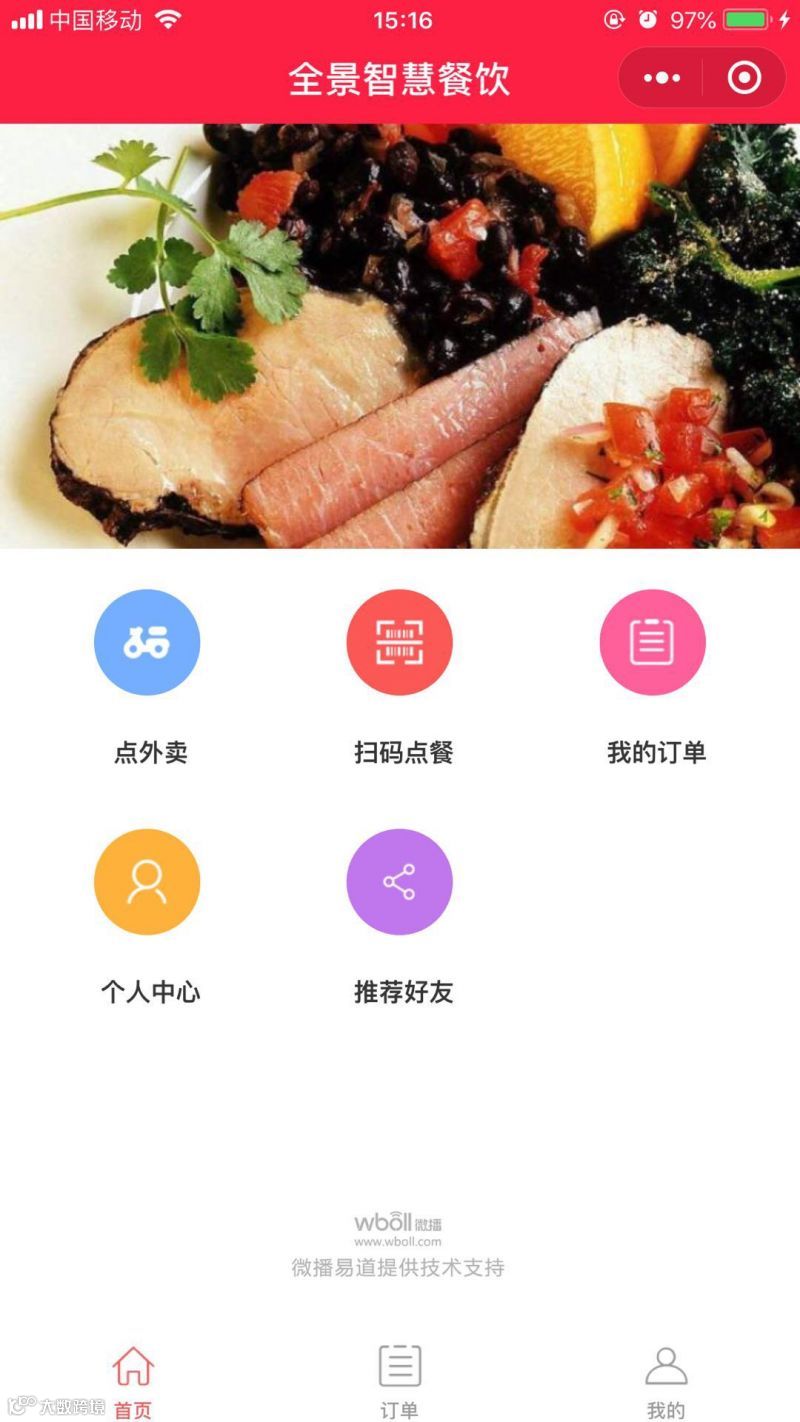
Task: Tap the food banner image
Action: coord(400,335)
